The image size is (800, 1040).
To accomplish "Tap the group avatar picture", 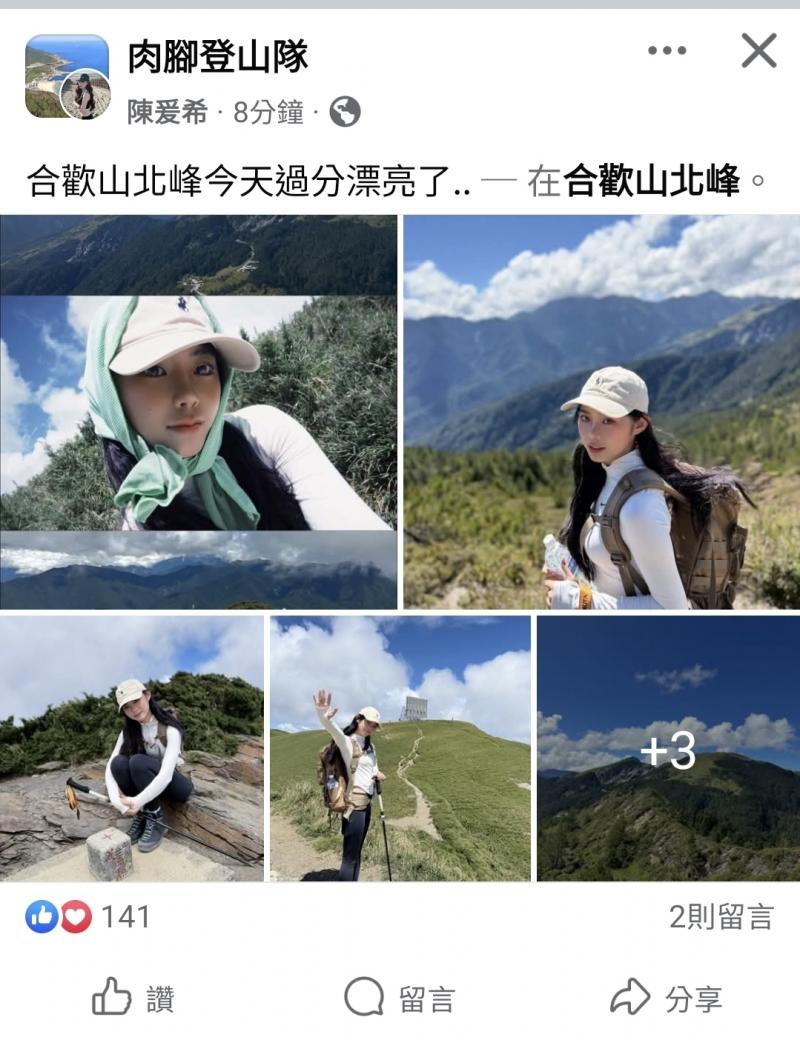I will click(66, 76).
